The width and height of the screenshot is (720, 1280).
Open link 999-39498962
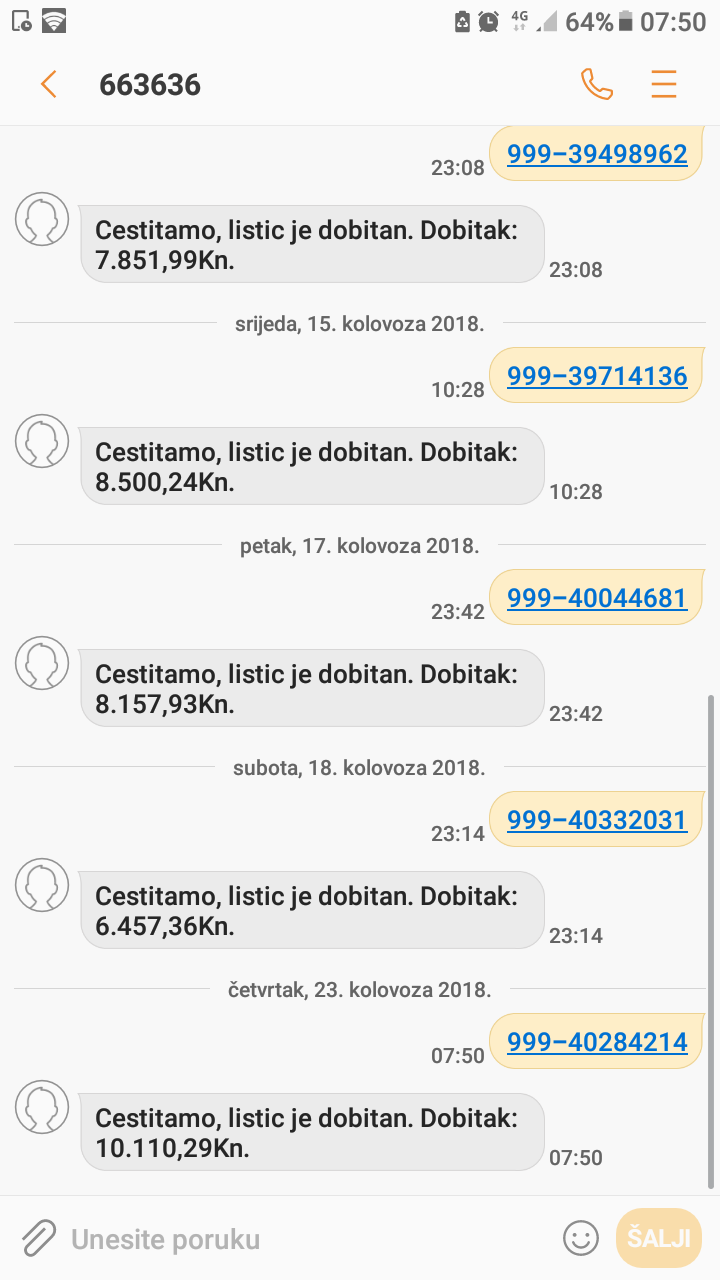(x=597, y=154)
